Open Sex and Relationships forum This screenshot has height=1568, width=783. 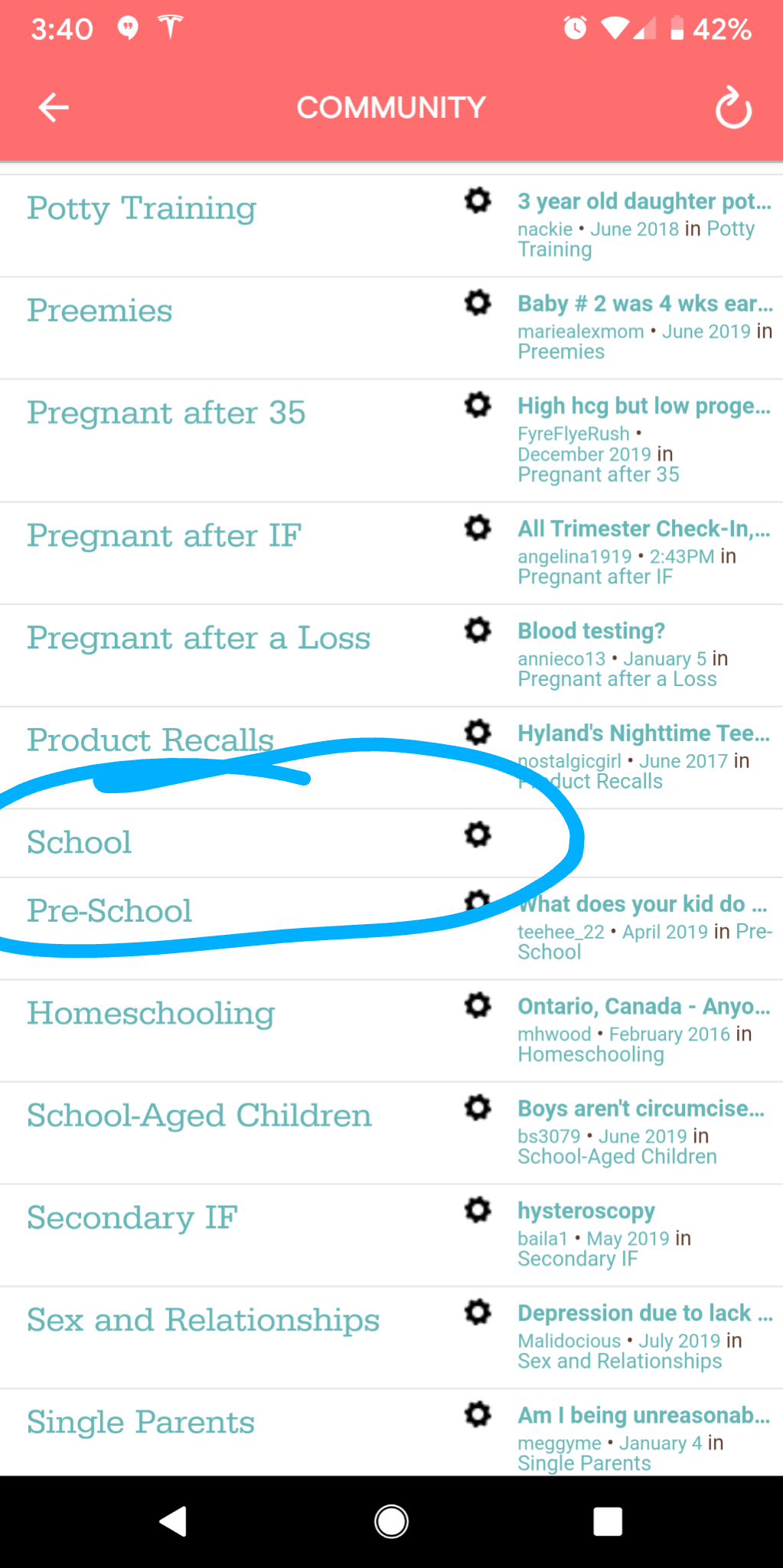[x=203, y=1321]
